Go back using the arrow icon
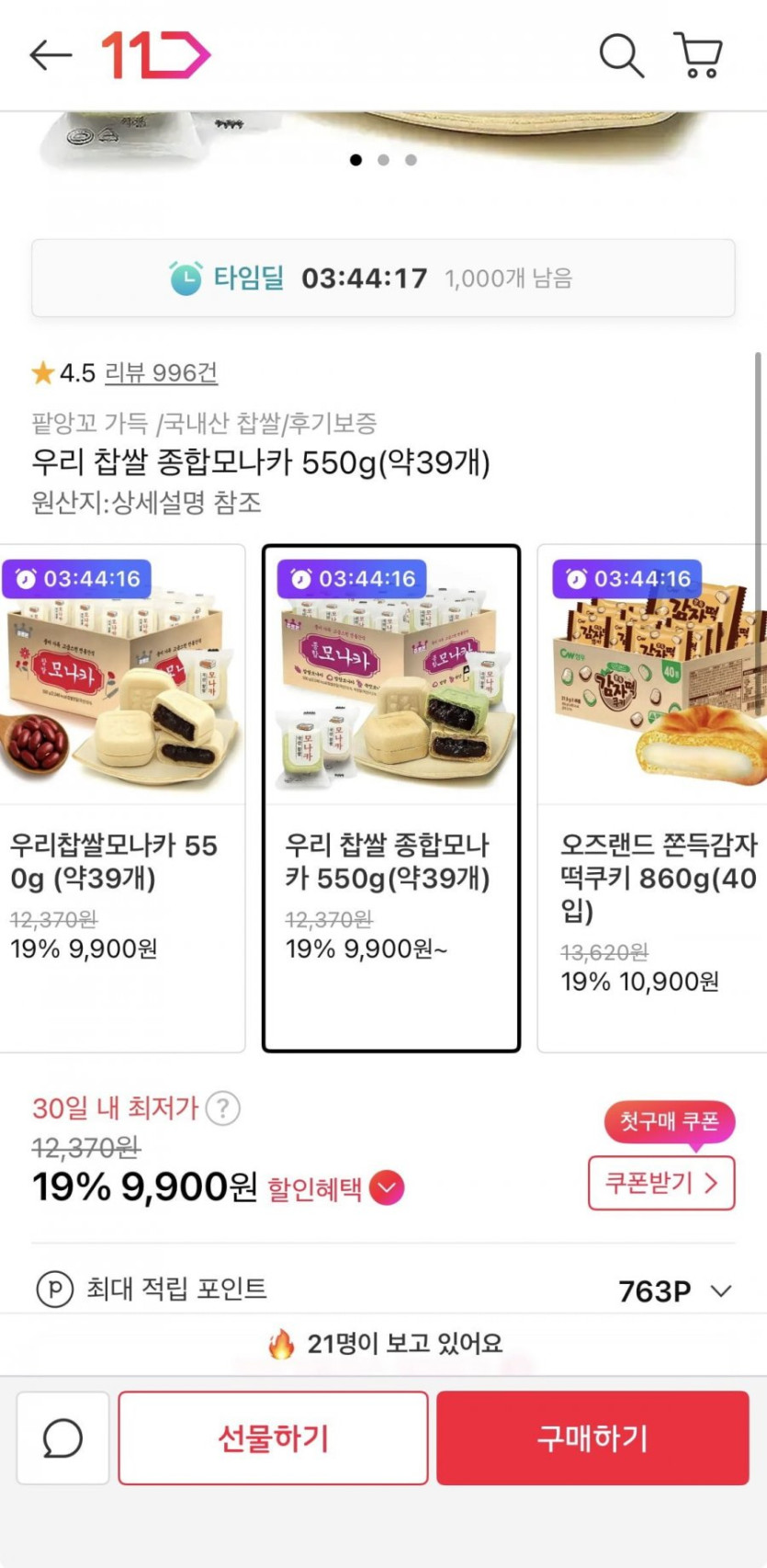Image resolution: width=767 pixels, height=1568 pixels. [x=51, y=55]
